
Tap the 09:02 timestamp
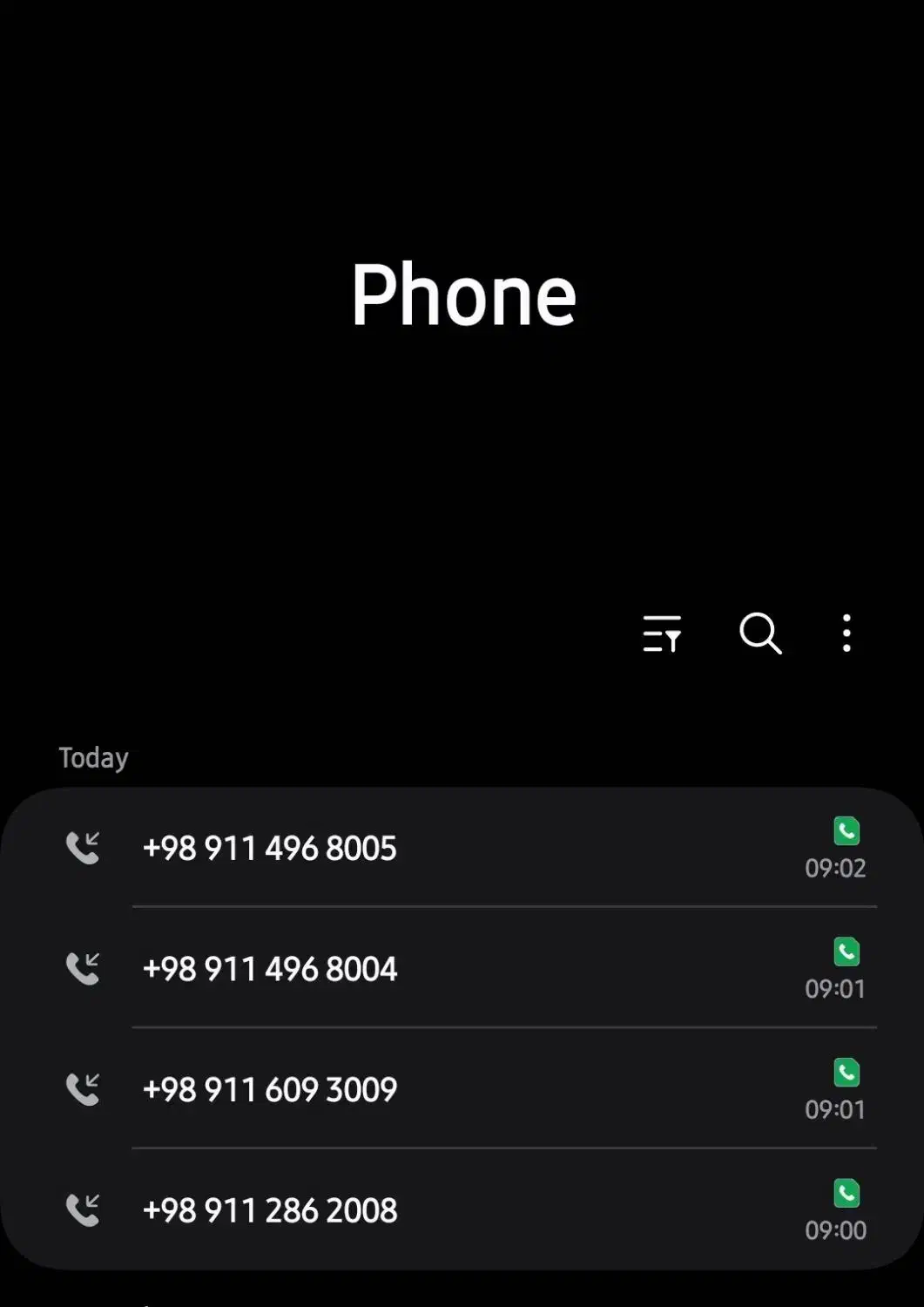pos(836,867)
